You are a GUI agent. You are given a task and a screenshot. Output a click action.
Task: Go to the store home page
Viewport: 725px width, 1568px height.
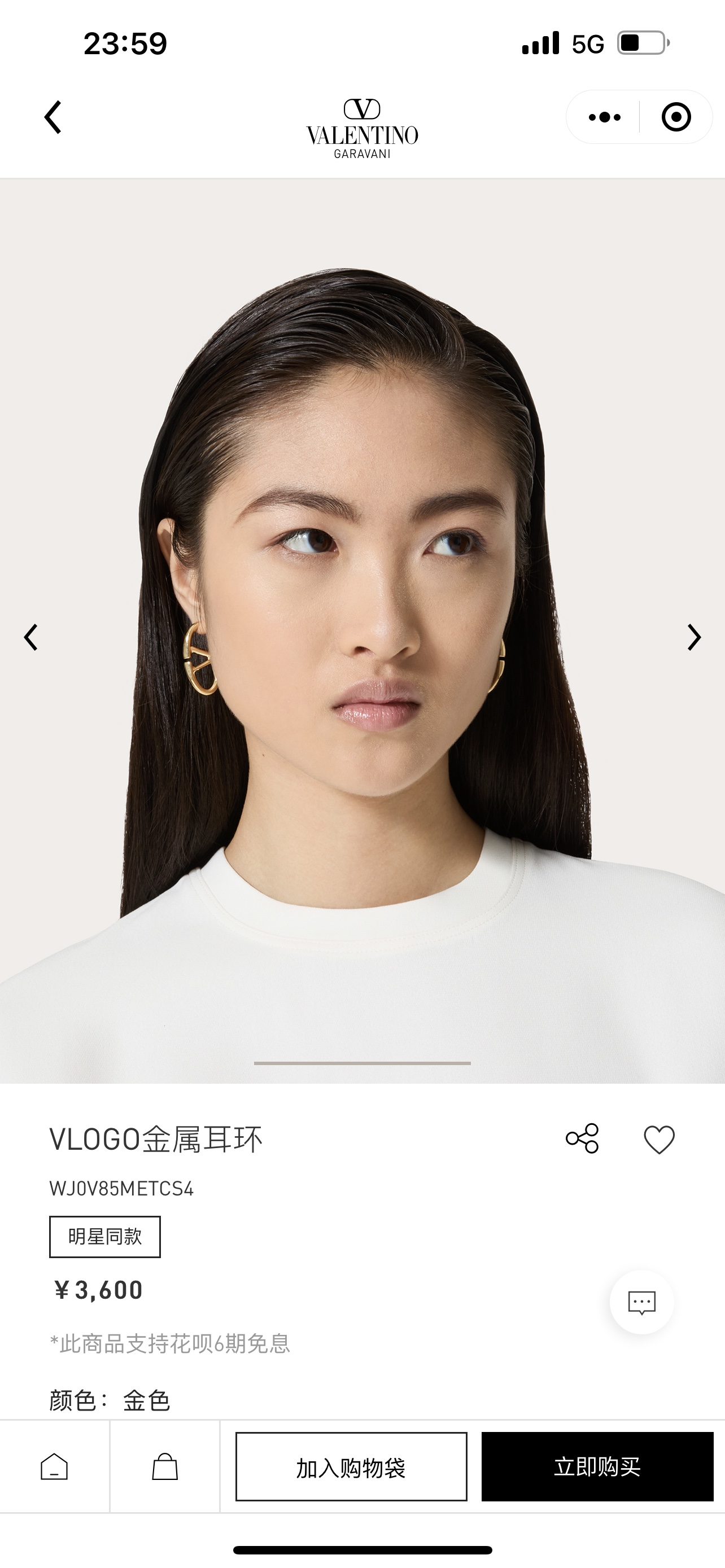54,1466
